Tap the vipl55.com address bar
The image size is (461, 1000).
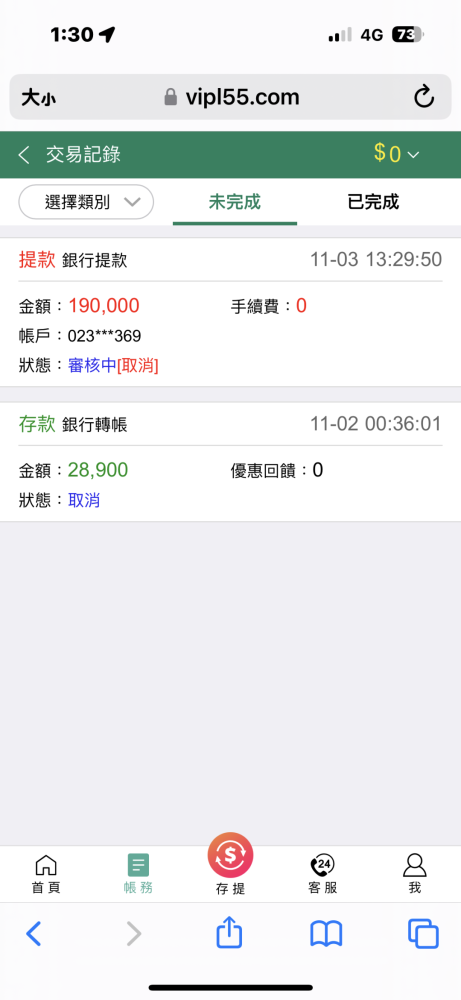231,97
